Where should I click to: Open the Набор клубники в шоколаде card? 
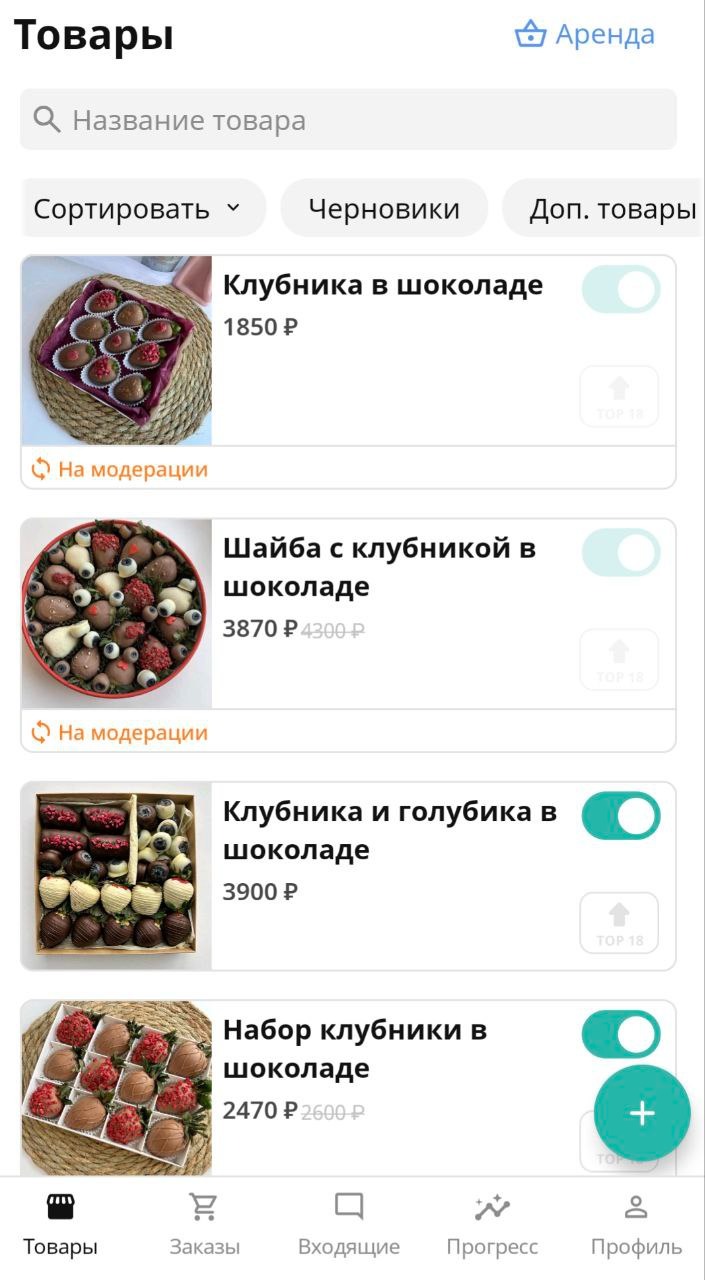pos(354,1049)
